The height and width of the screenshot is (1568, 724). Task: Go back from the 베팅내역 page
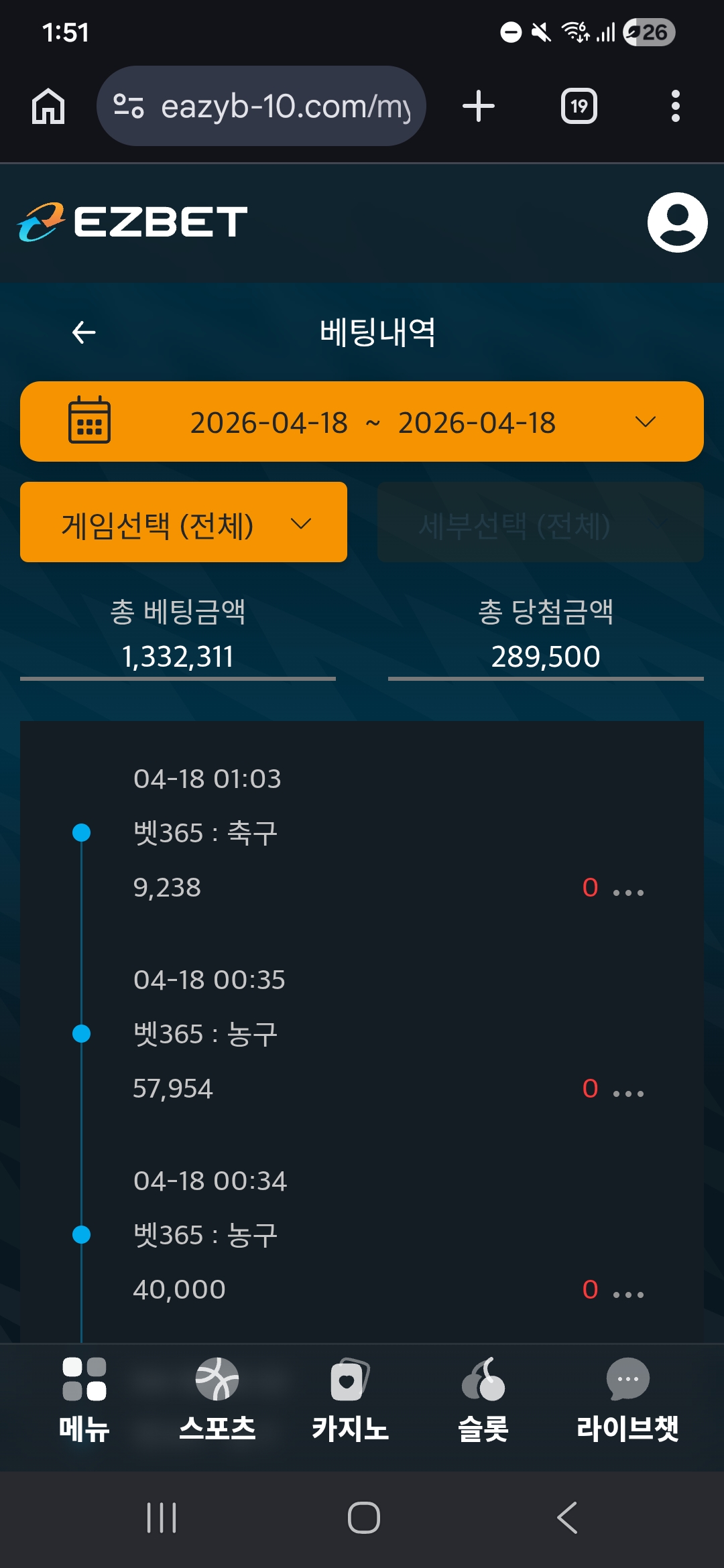click(84, 332)
